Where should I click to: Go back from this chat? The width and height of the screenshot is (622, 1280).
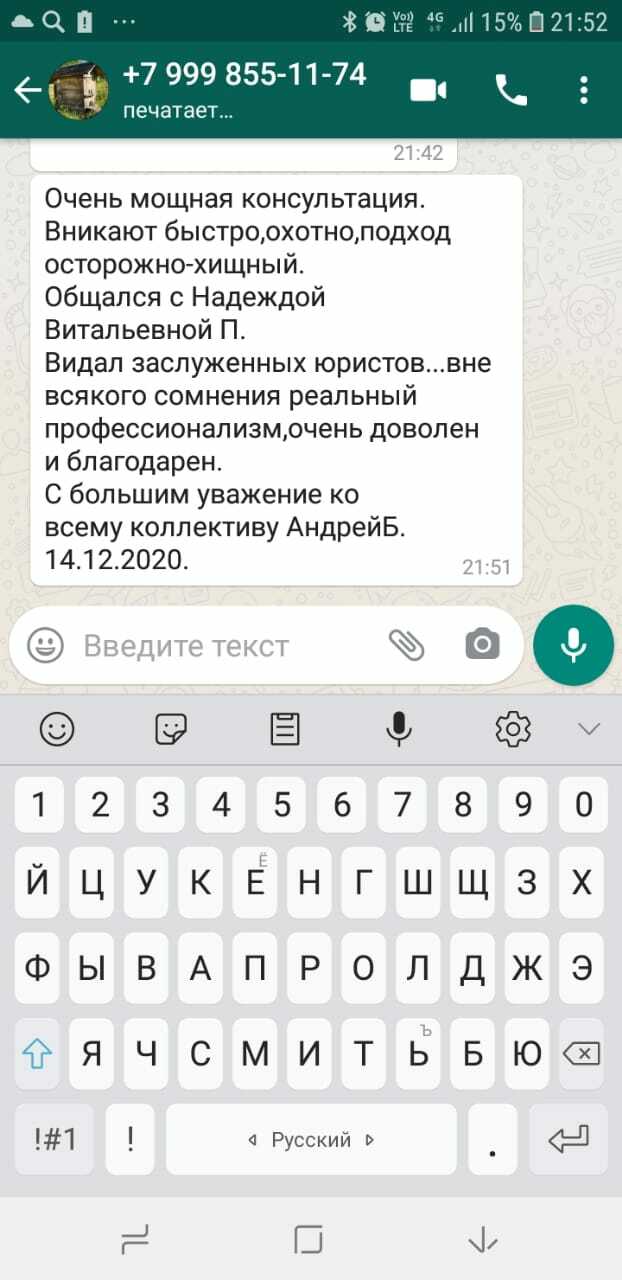(x=27, y=91)
